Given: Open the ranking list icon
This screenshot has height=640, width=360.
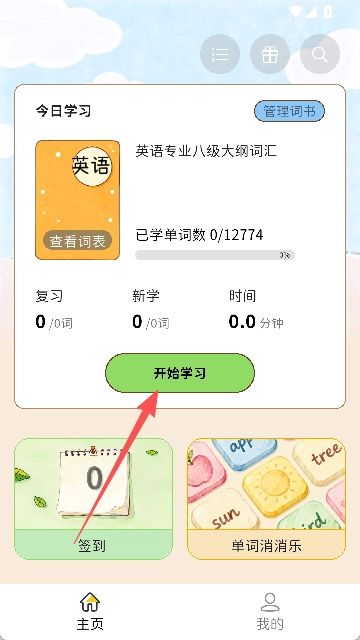Looking at the screenshot, I should 220,54.
